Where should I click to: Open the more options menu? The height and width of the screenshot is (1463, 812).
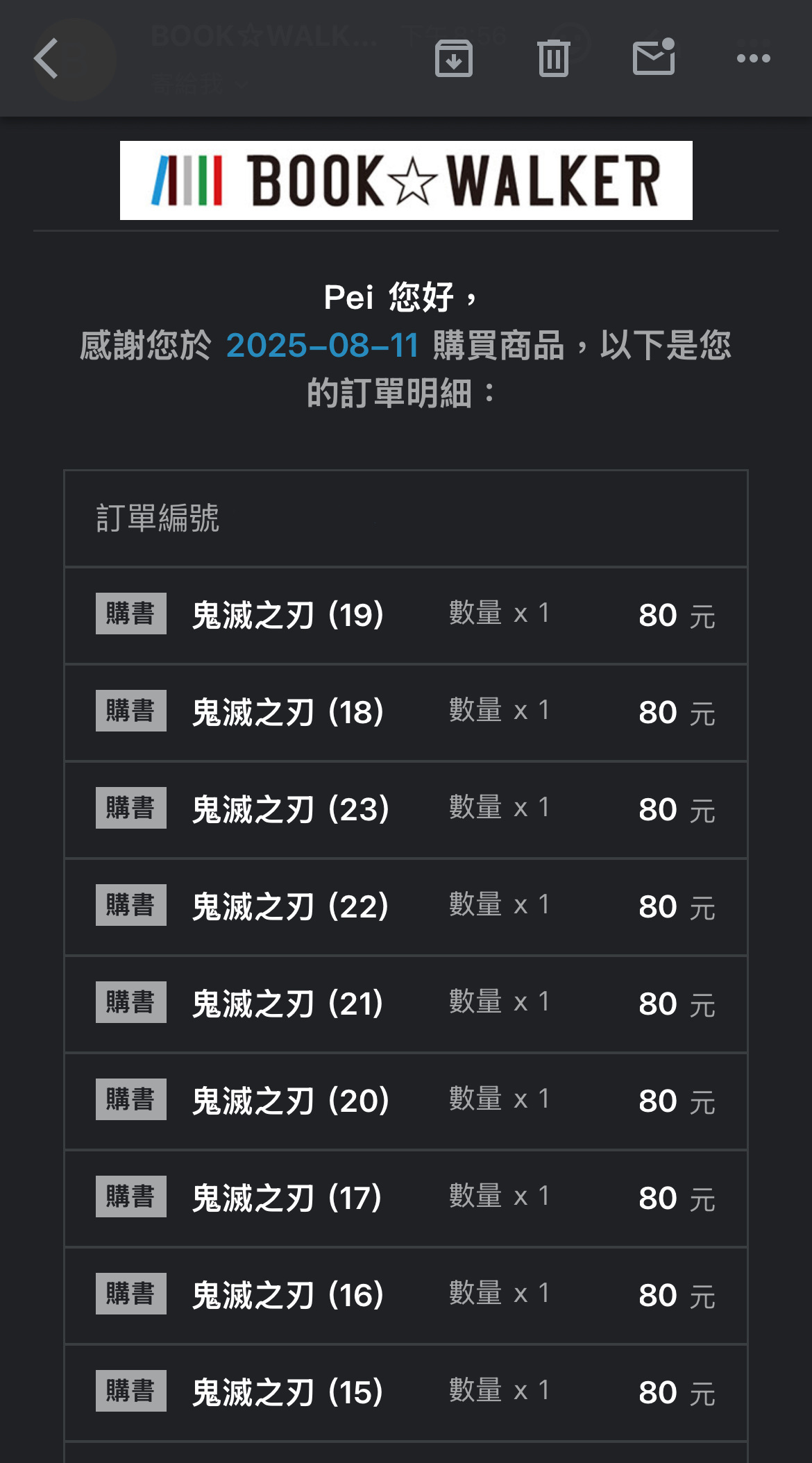[x=753, y=59]
